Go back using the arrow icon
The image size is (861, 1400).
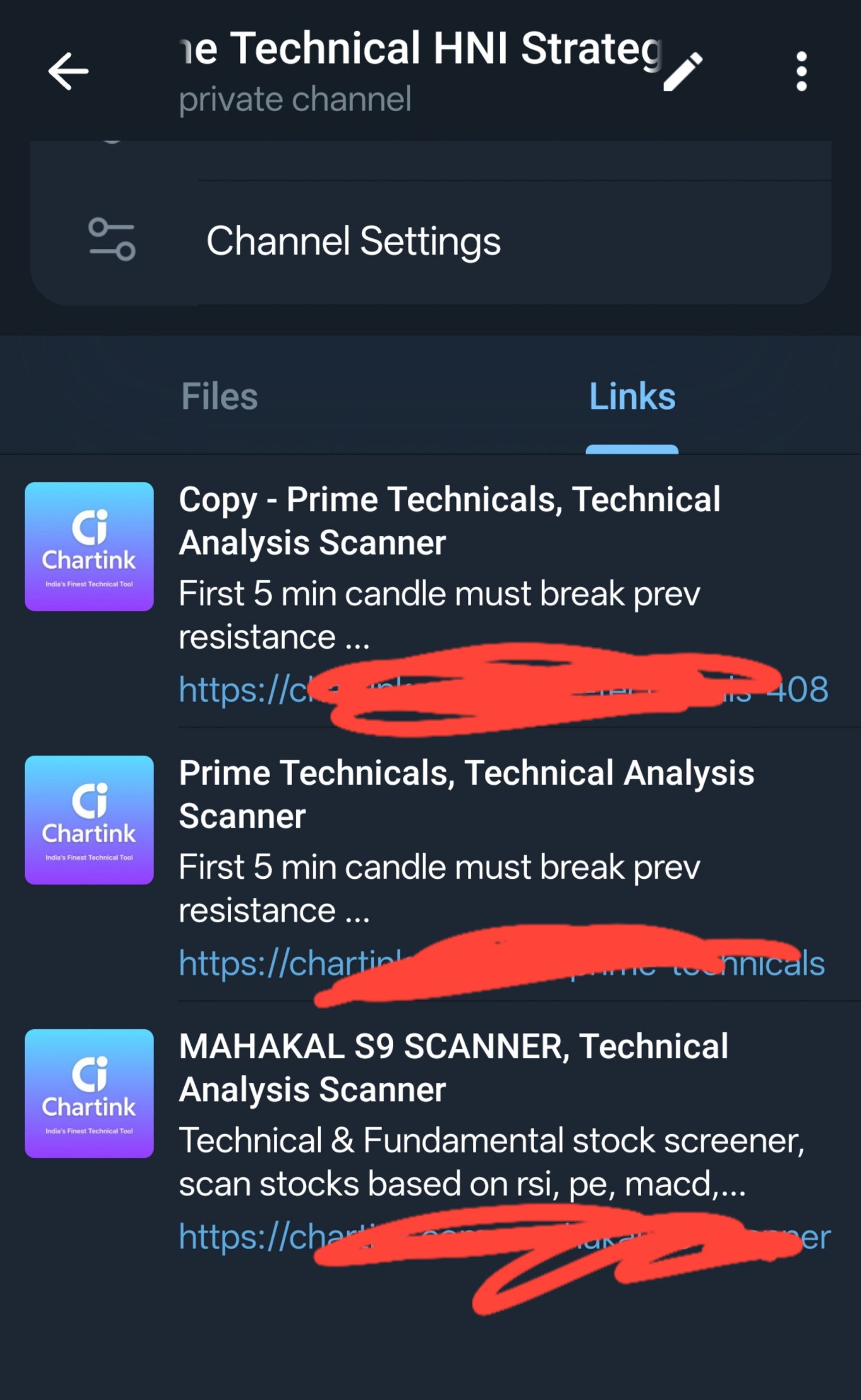(x=68, y=71)
